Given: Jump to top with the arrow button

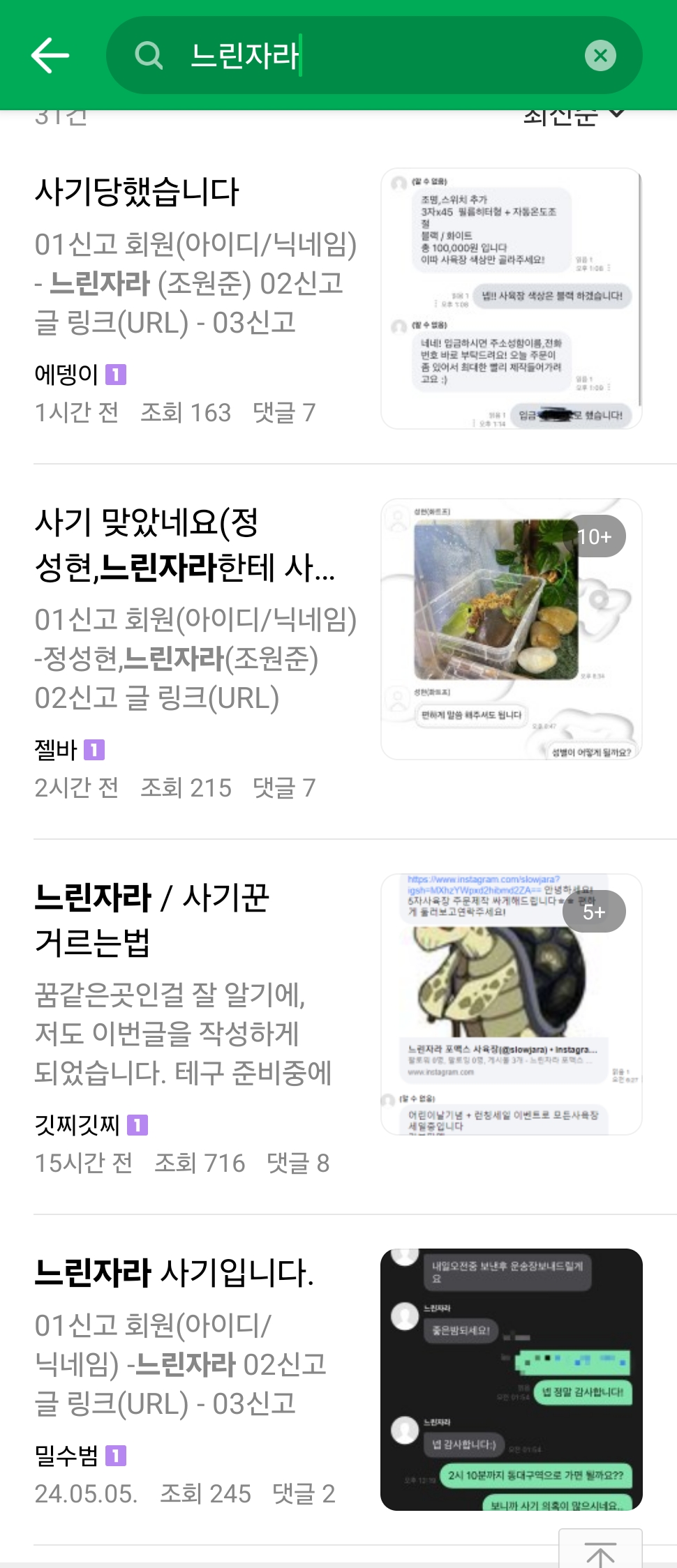Looking at the screenshot, I should click(600, 1551).
